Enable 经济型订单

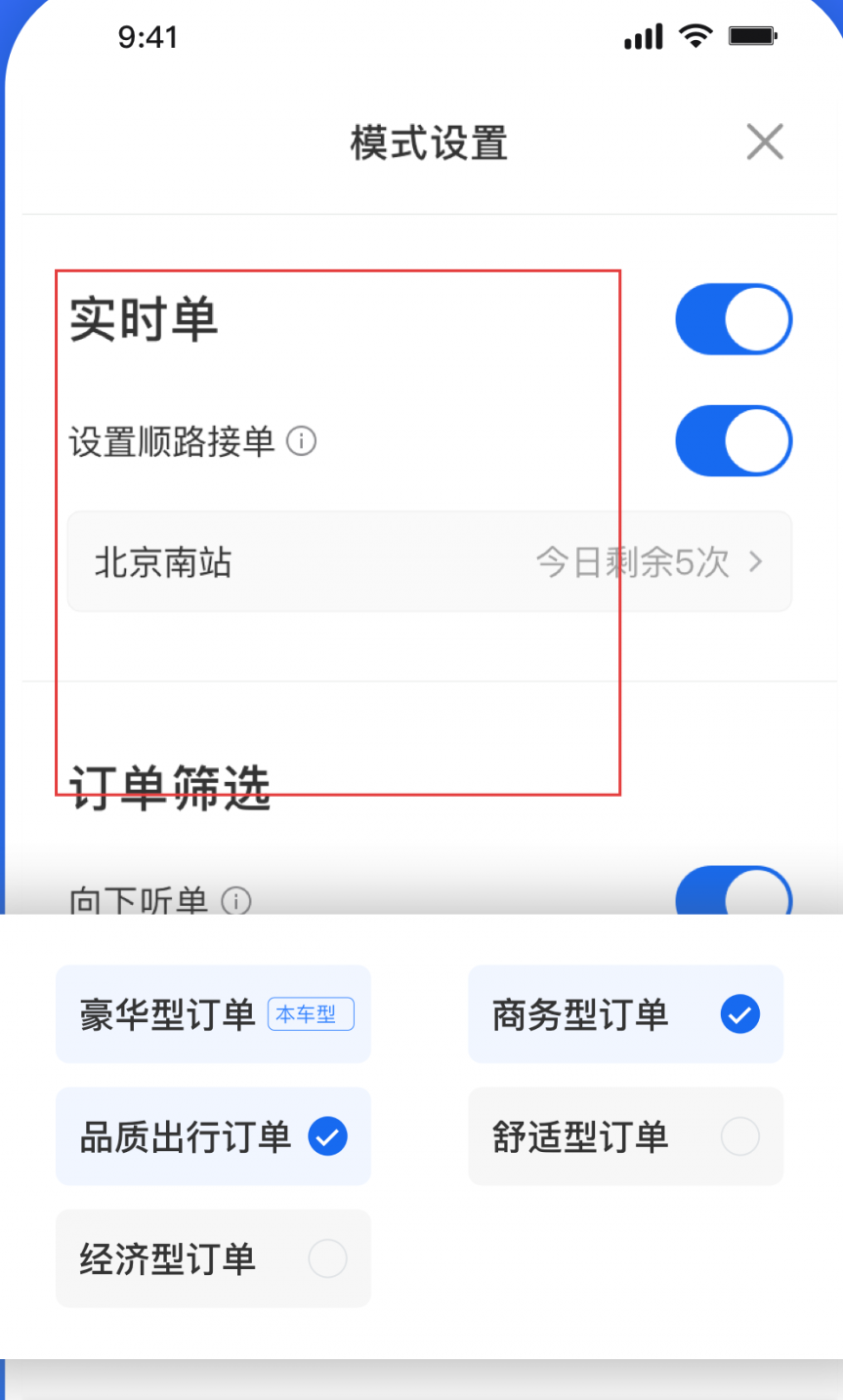pos(213,1258)
